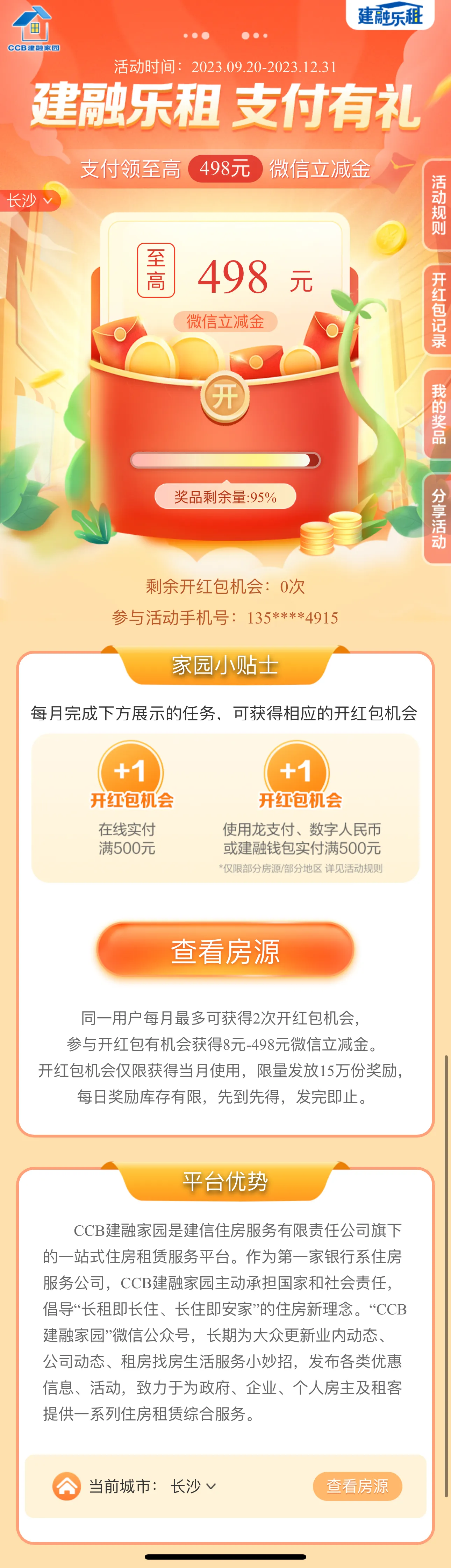Screen dimensions: 451x1568
Task: Open 活动规则 side tab
Action: pyautogui.click(x=438, y=205)
